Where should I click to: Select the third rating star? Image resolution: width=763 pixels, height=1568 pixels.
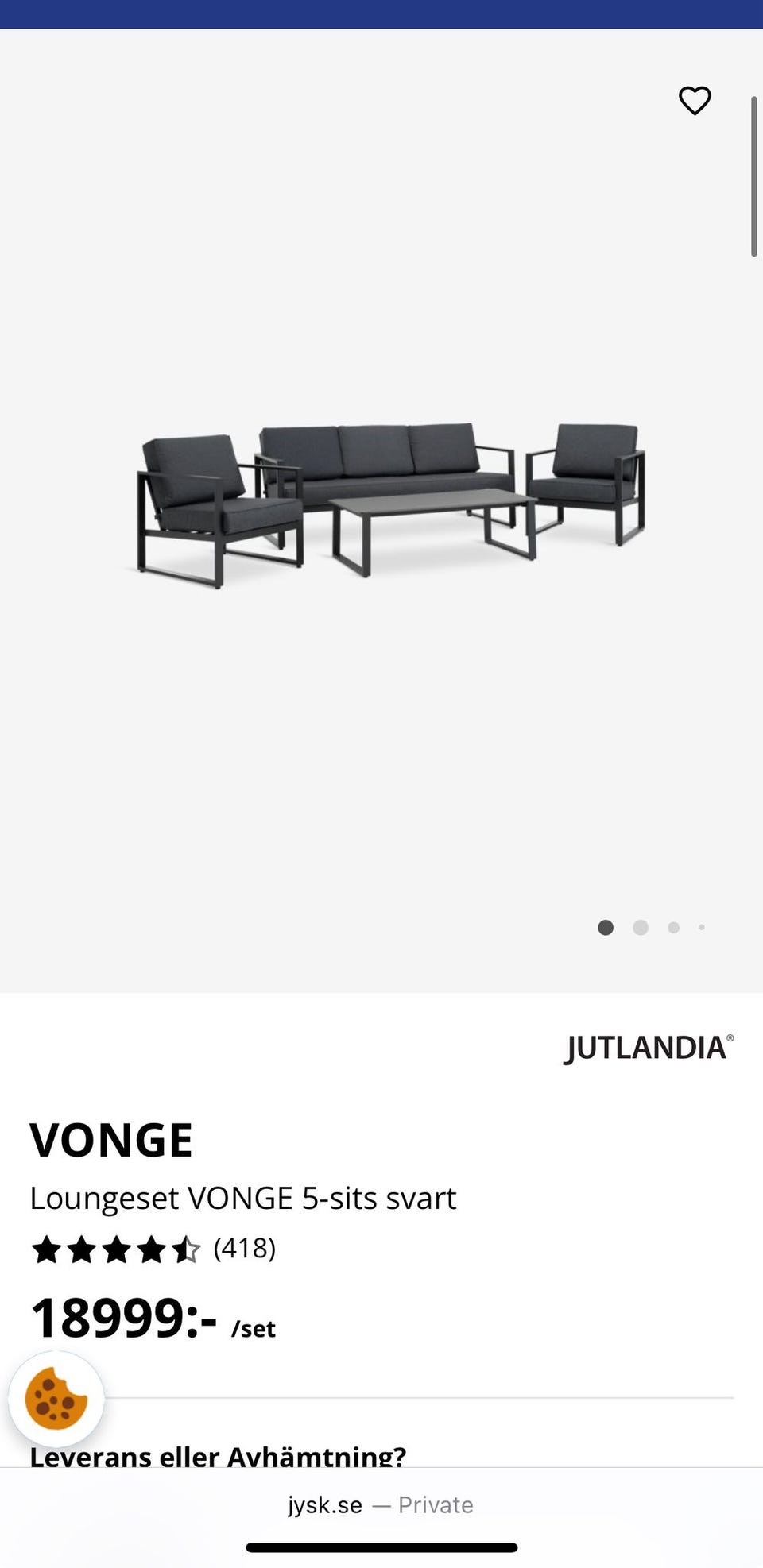(x=118, y=1249)
